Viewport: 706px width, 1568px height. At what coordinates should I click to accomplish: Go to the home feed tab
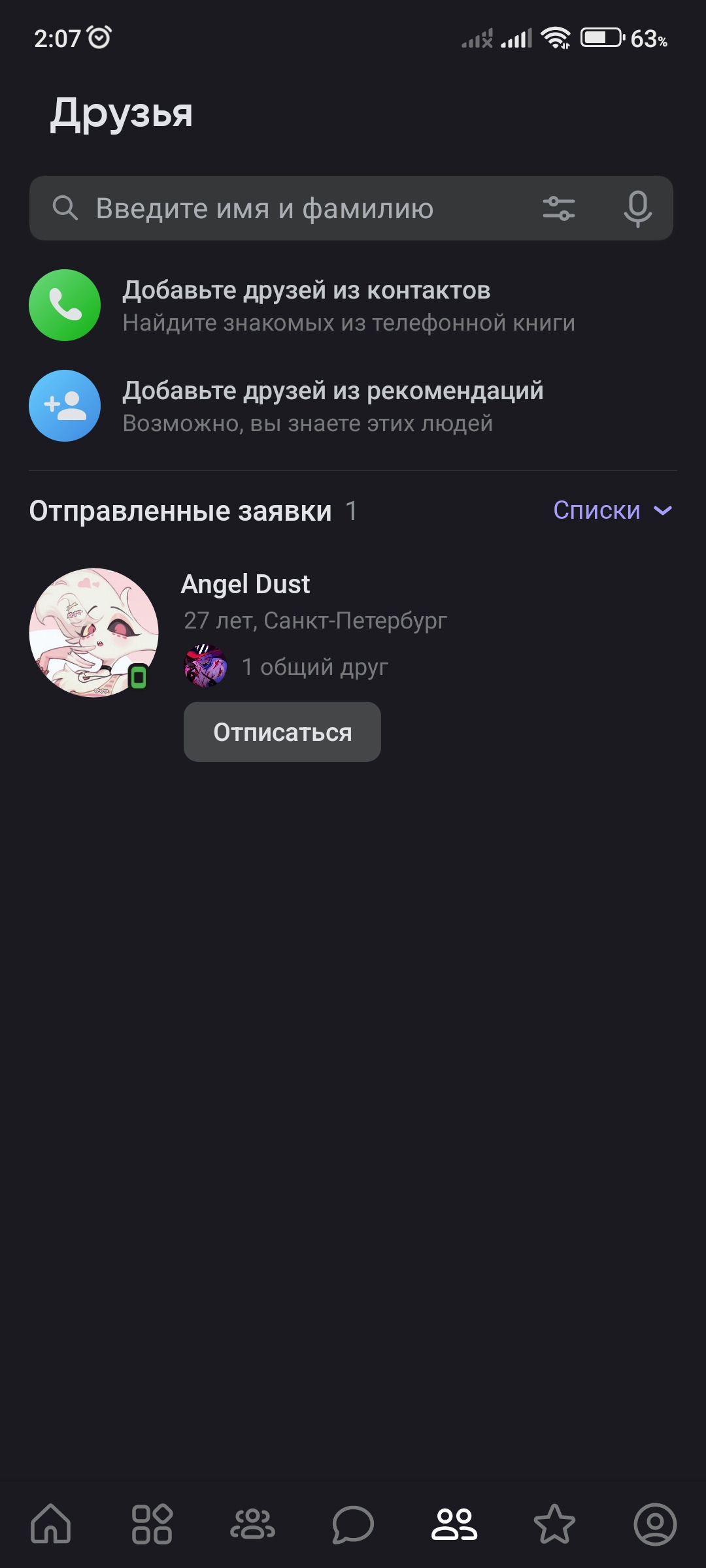51,1524
